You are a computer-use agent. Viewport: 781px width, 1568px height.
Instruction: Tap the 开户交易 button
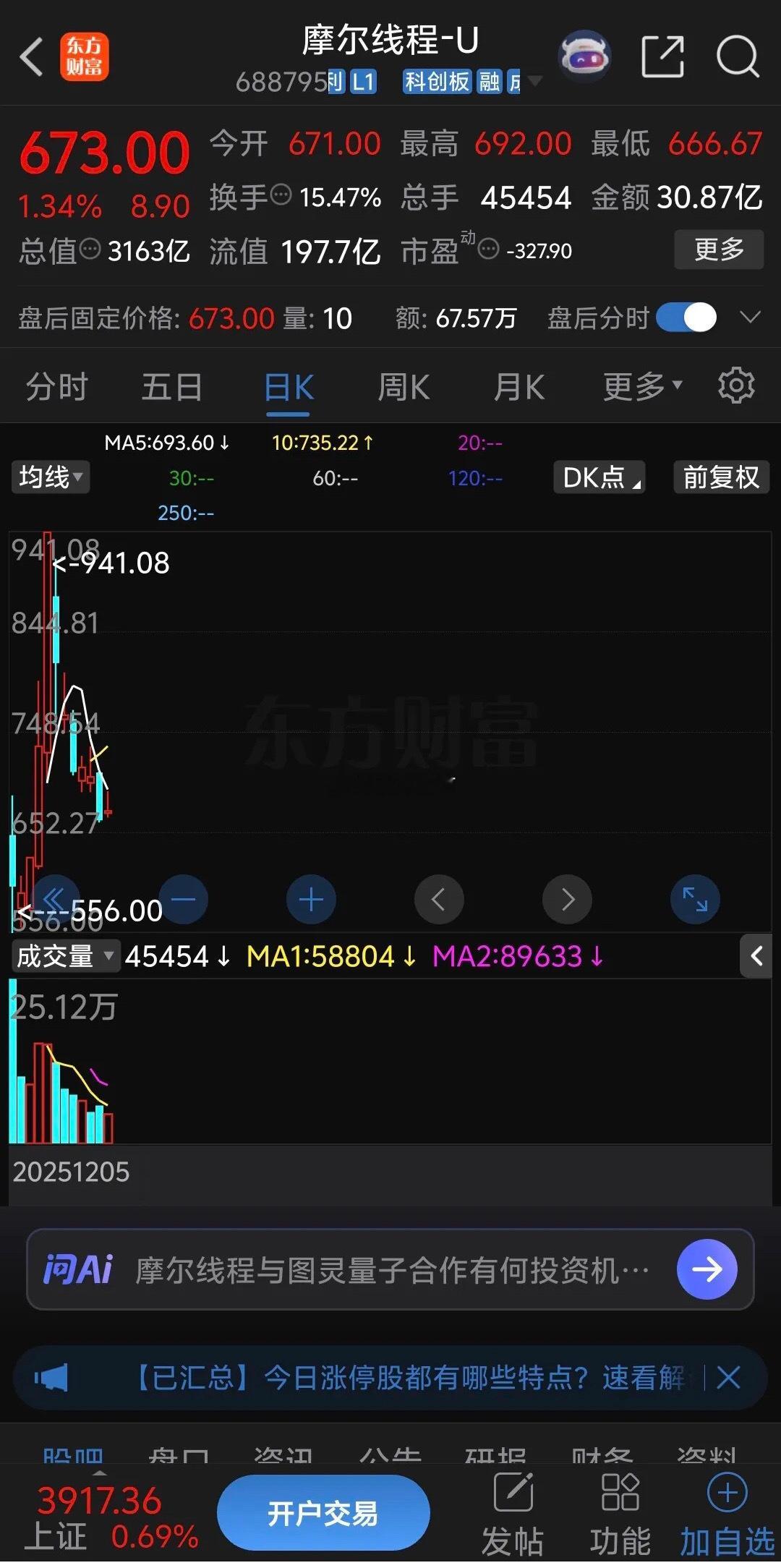coord(323,1512)
